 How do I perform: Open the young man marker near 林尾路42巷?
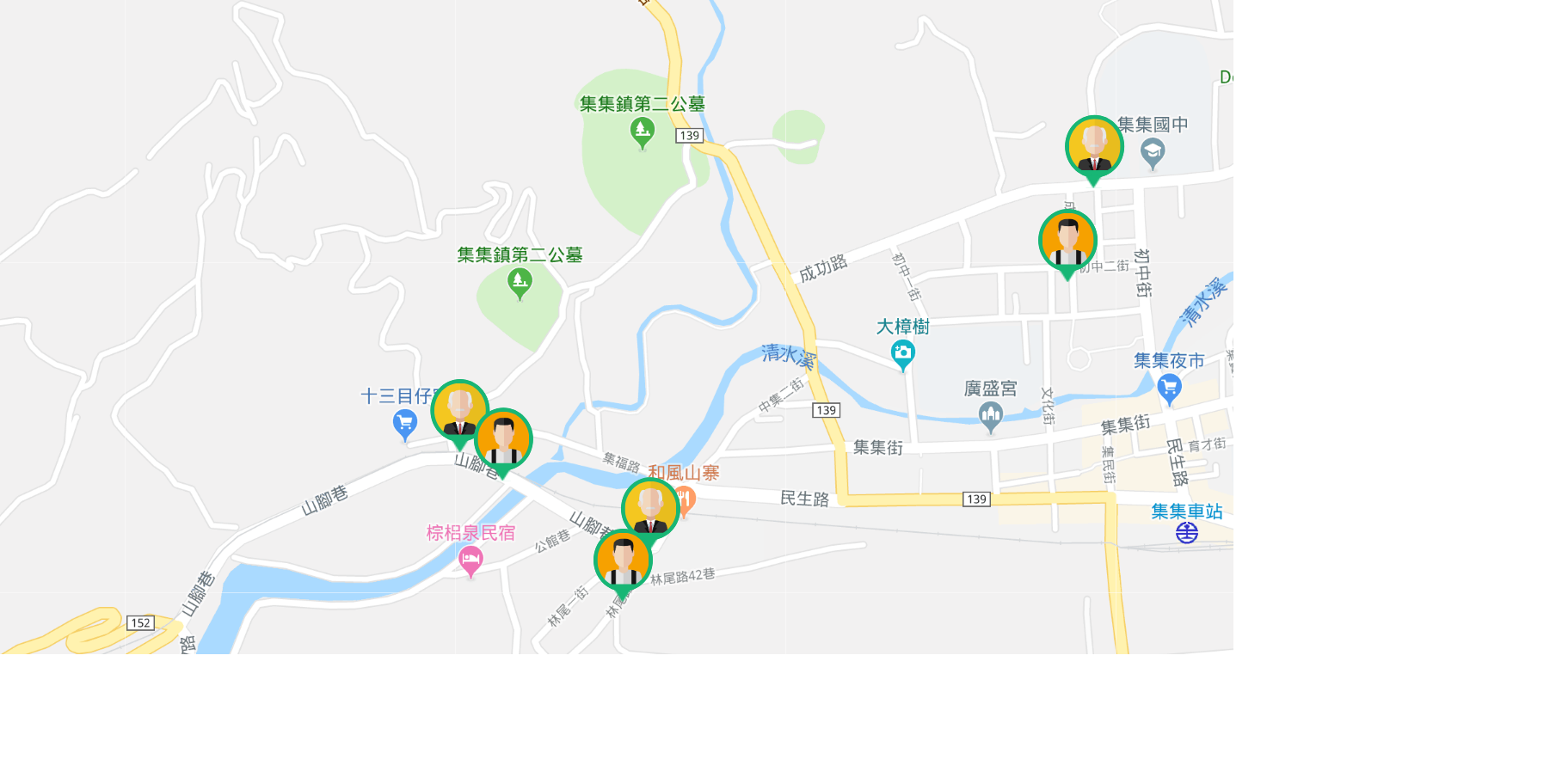click(x=623, y=560)
